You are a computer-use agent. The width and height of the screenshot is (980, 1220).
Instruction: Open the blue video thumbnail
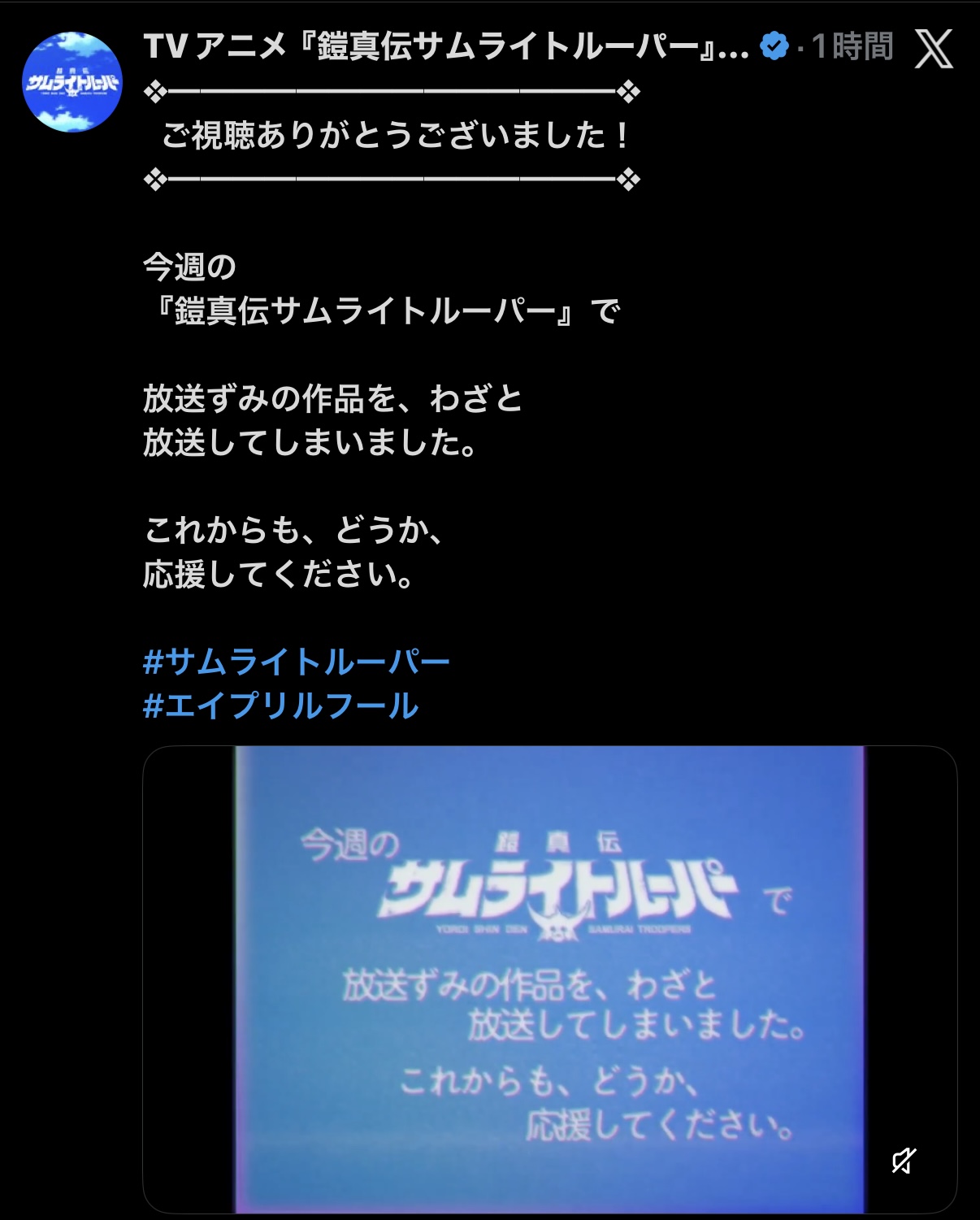coord(550,979)
